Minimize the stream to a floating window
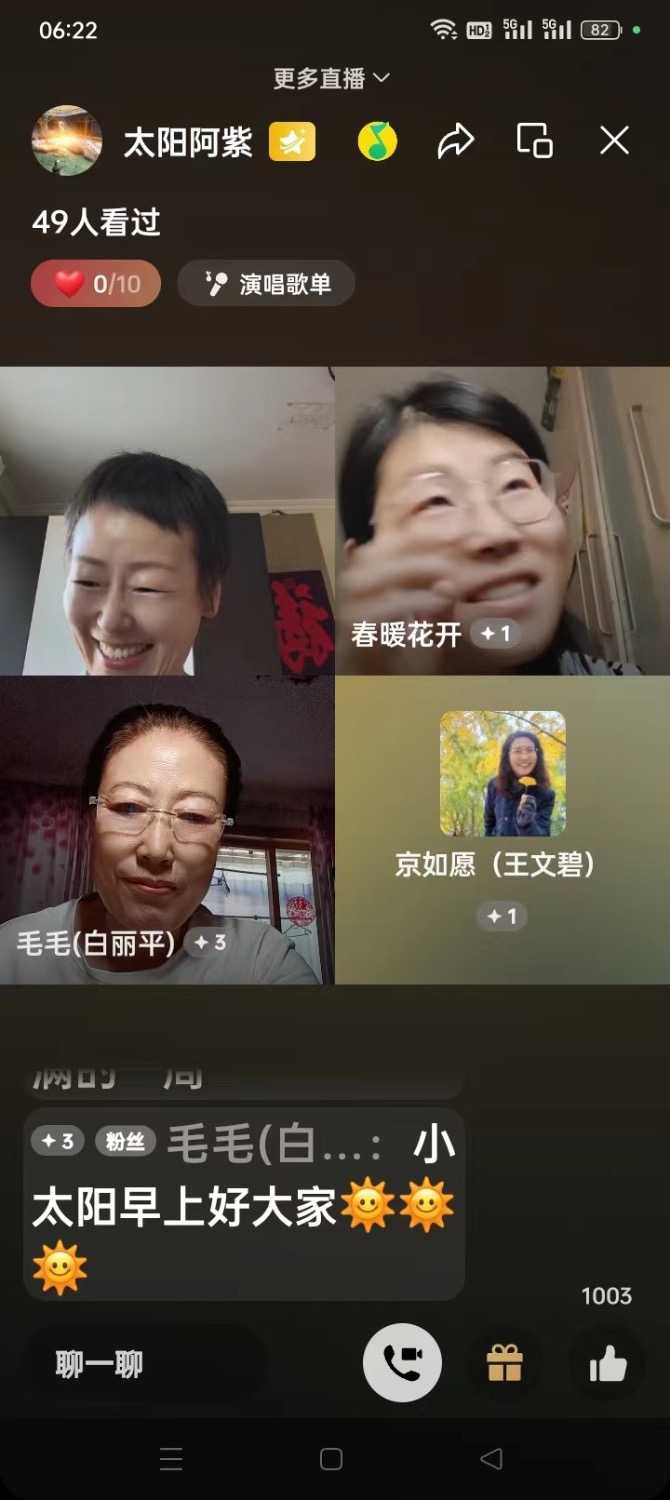 tap(534, 141)
